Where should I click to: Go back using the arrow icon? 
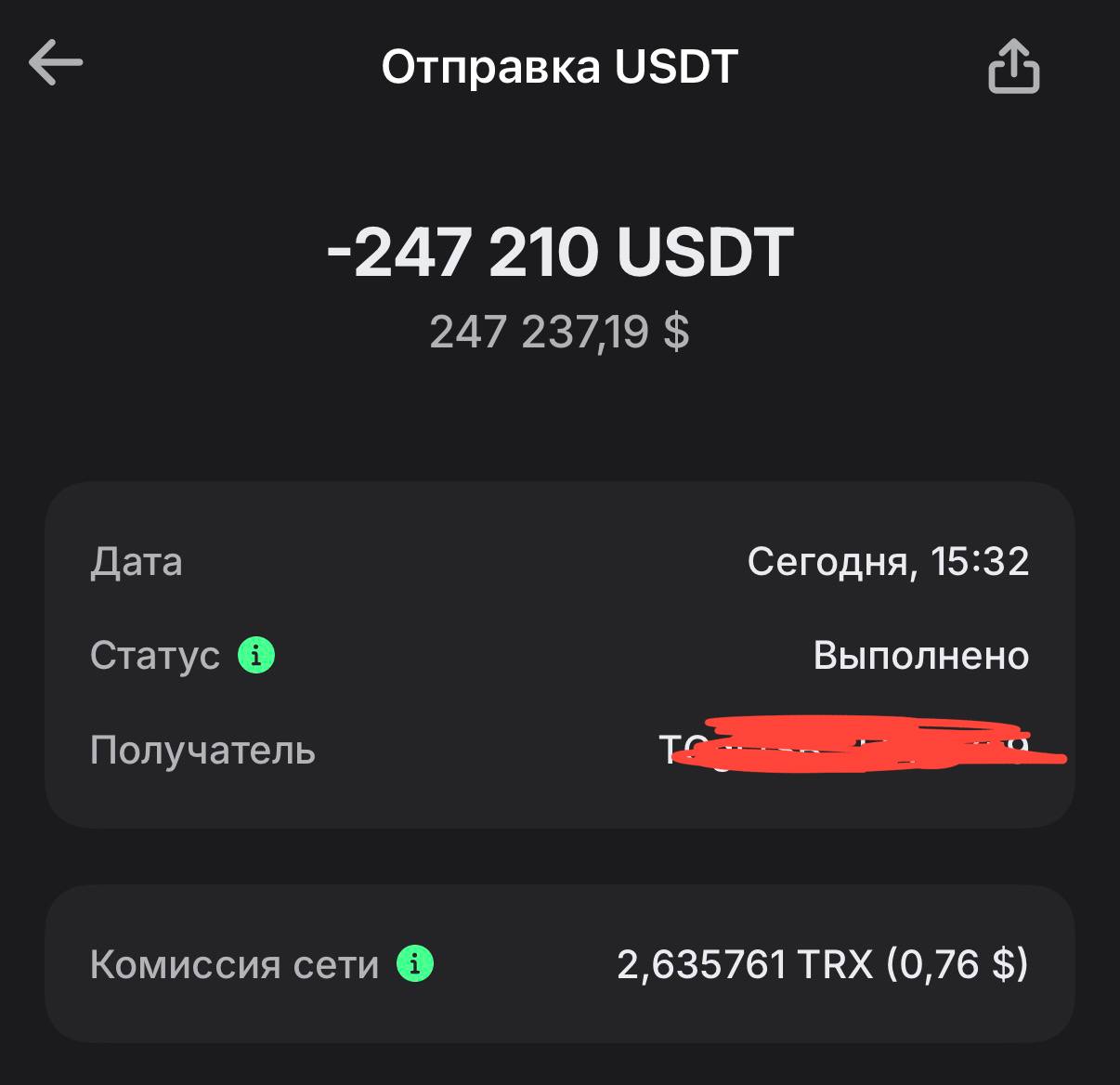(56, 64)
